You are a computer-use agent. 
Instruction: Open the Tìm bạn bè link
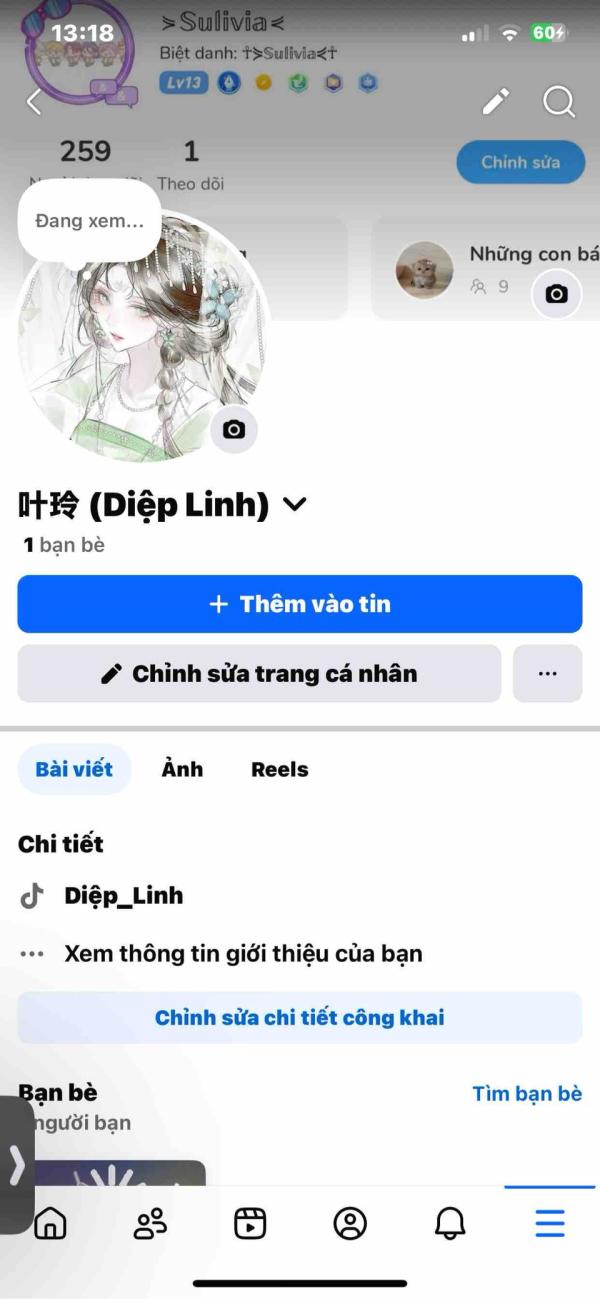click(x=526, y=1093)
